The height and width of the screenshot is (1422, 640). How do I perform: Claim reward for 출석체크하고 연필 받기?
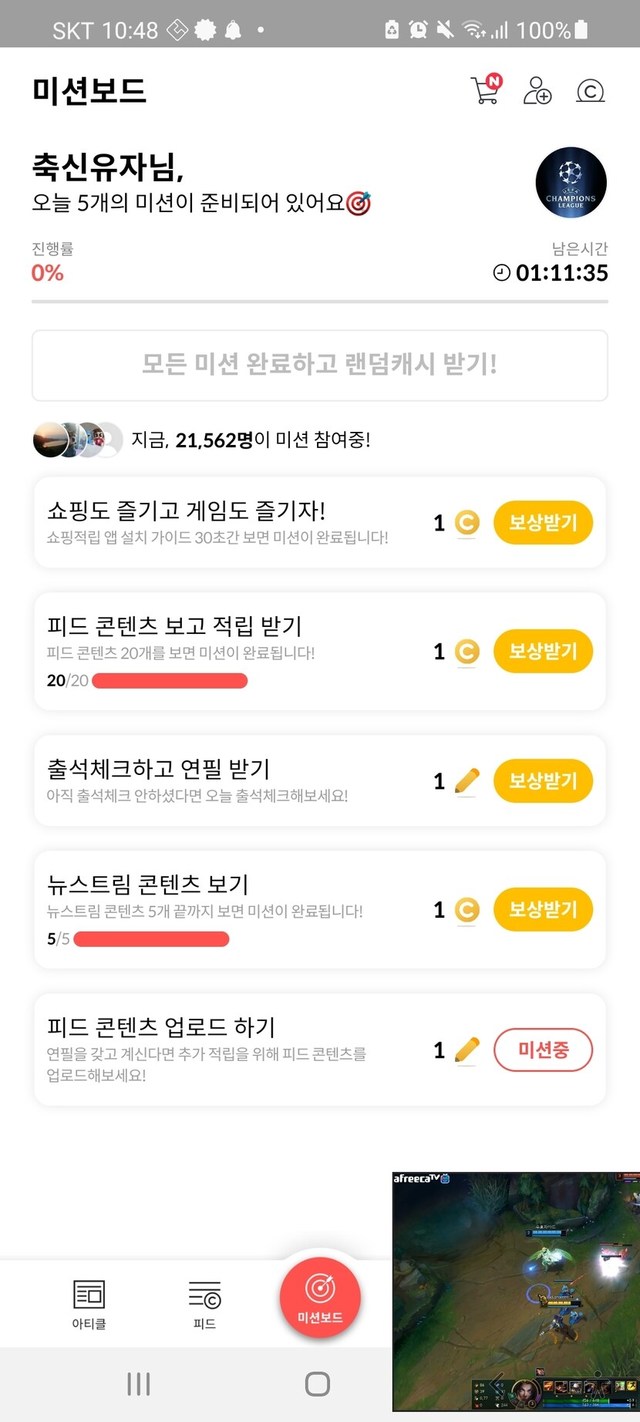pyautogui.click(x=543, y=781)
